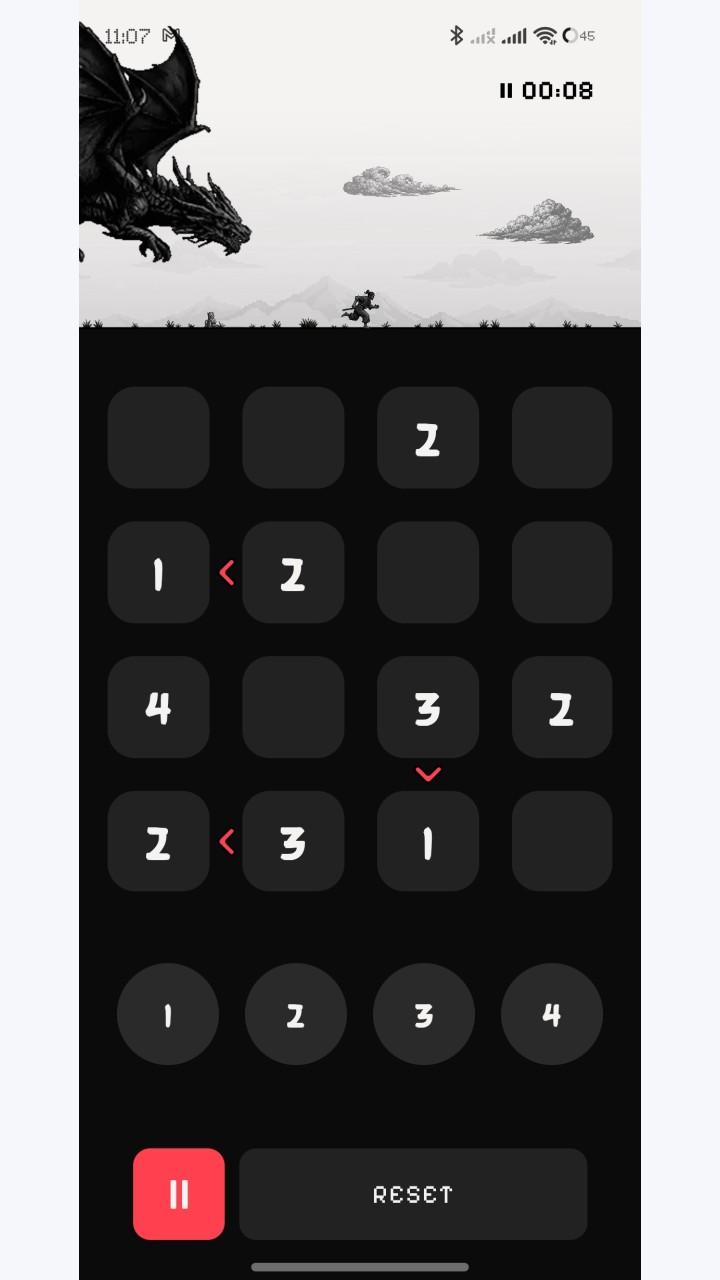The image size is (720, 1280).
Task: Reset the puzzle
Action: [x=413, y=1194]
